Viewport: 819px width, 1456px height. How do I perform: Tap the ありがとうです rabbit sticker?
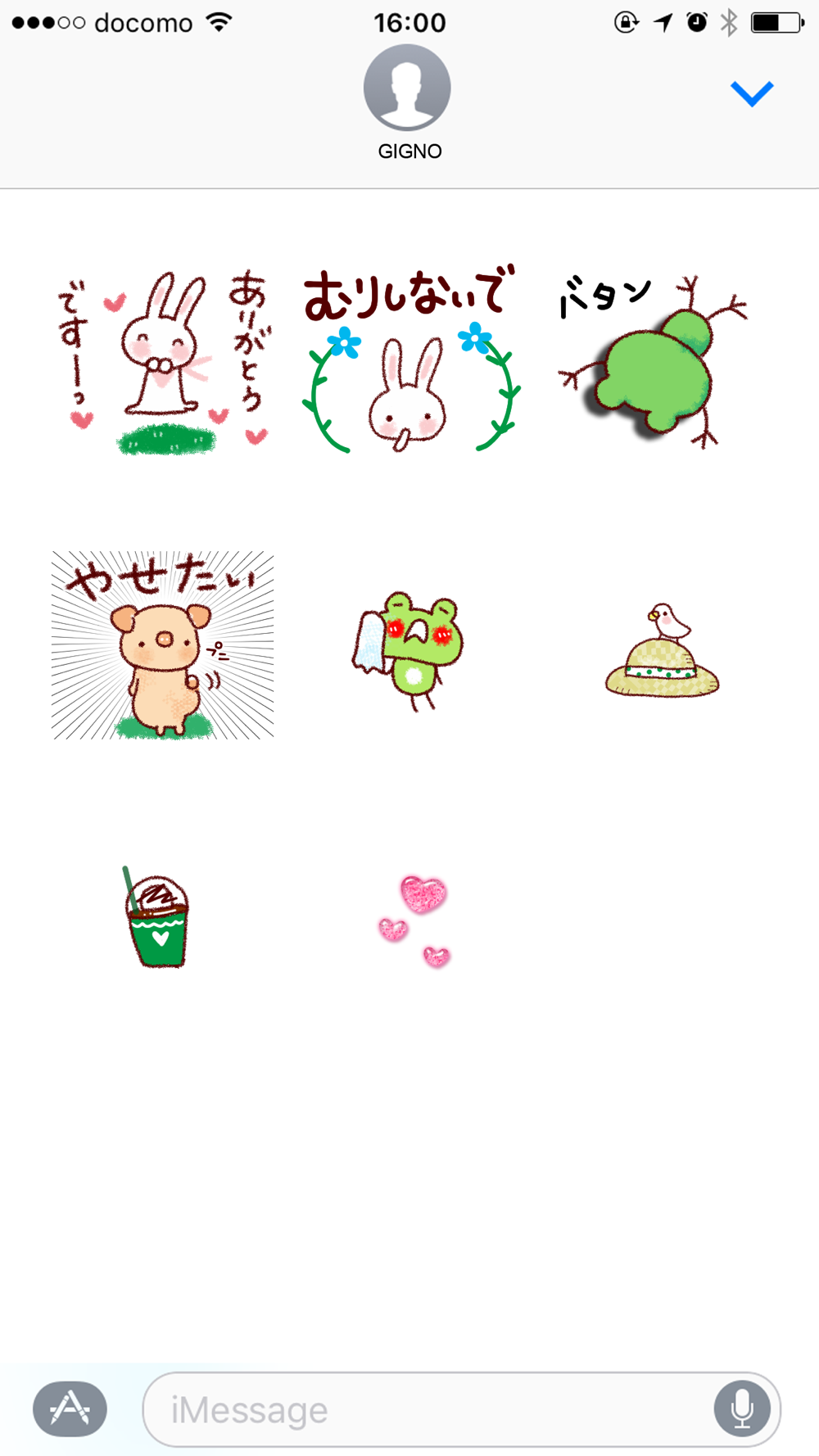(x=163, y=362)
